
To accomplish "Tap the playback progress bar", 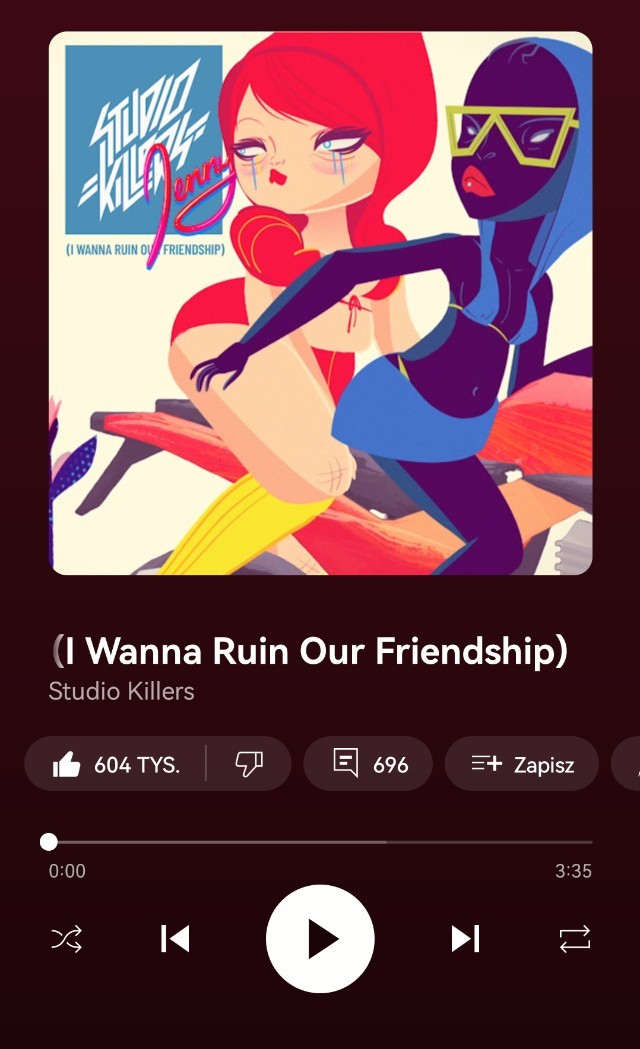I will (320, 842).
